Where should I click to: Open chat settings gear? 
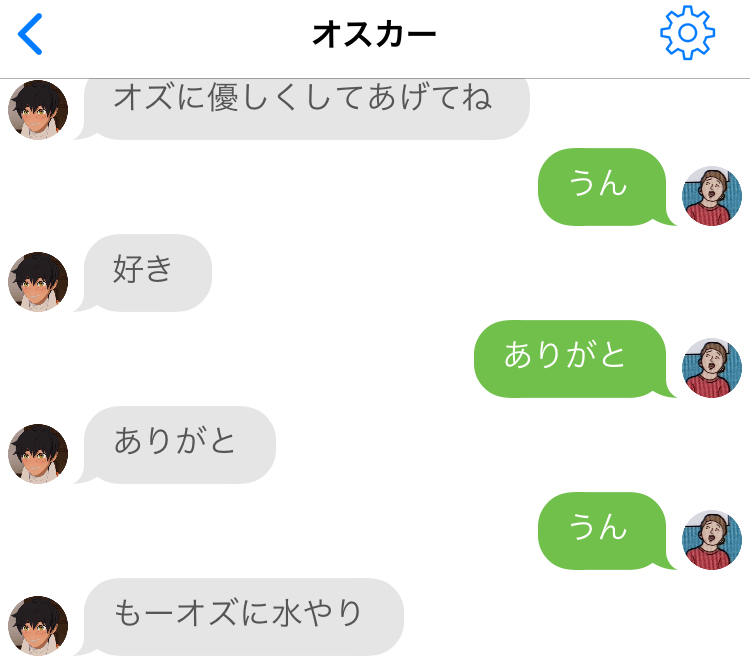pyautogui.click(x=687, y=33)
